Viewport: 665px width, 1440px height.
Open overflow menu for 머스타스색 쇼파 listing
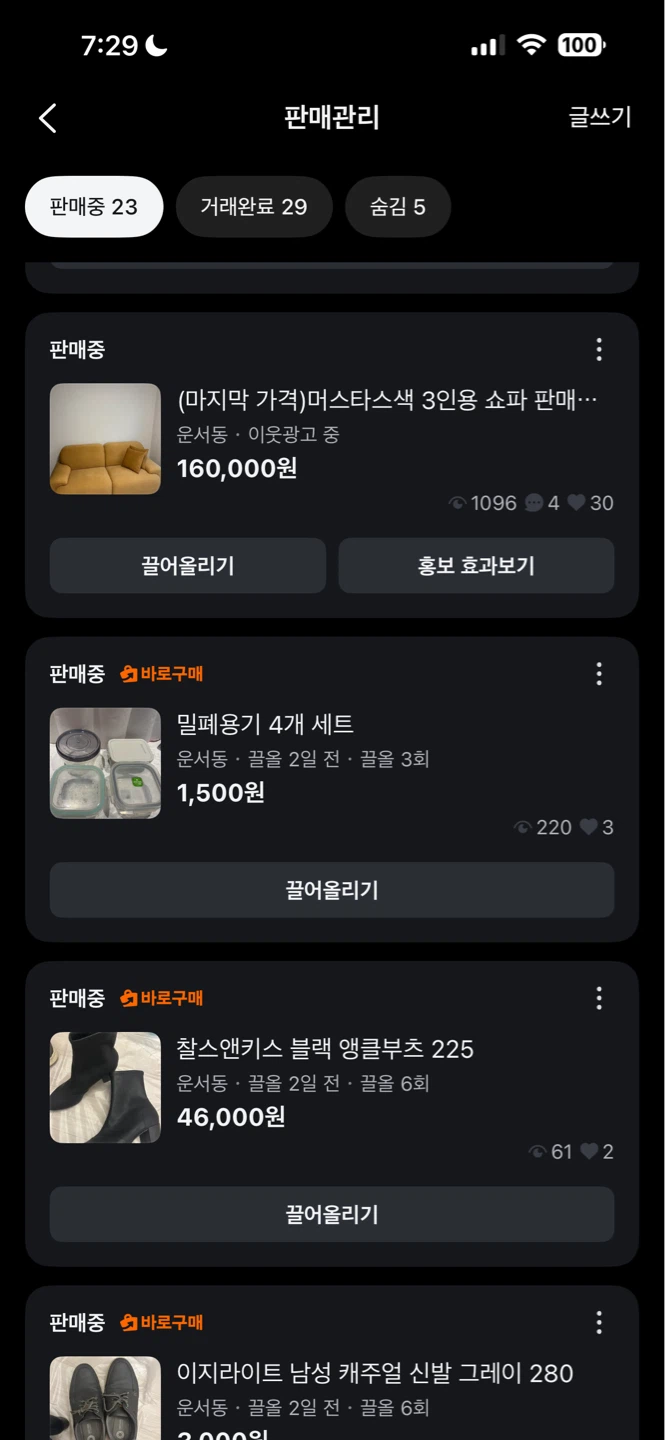click(x=599, y=349)
